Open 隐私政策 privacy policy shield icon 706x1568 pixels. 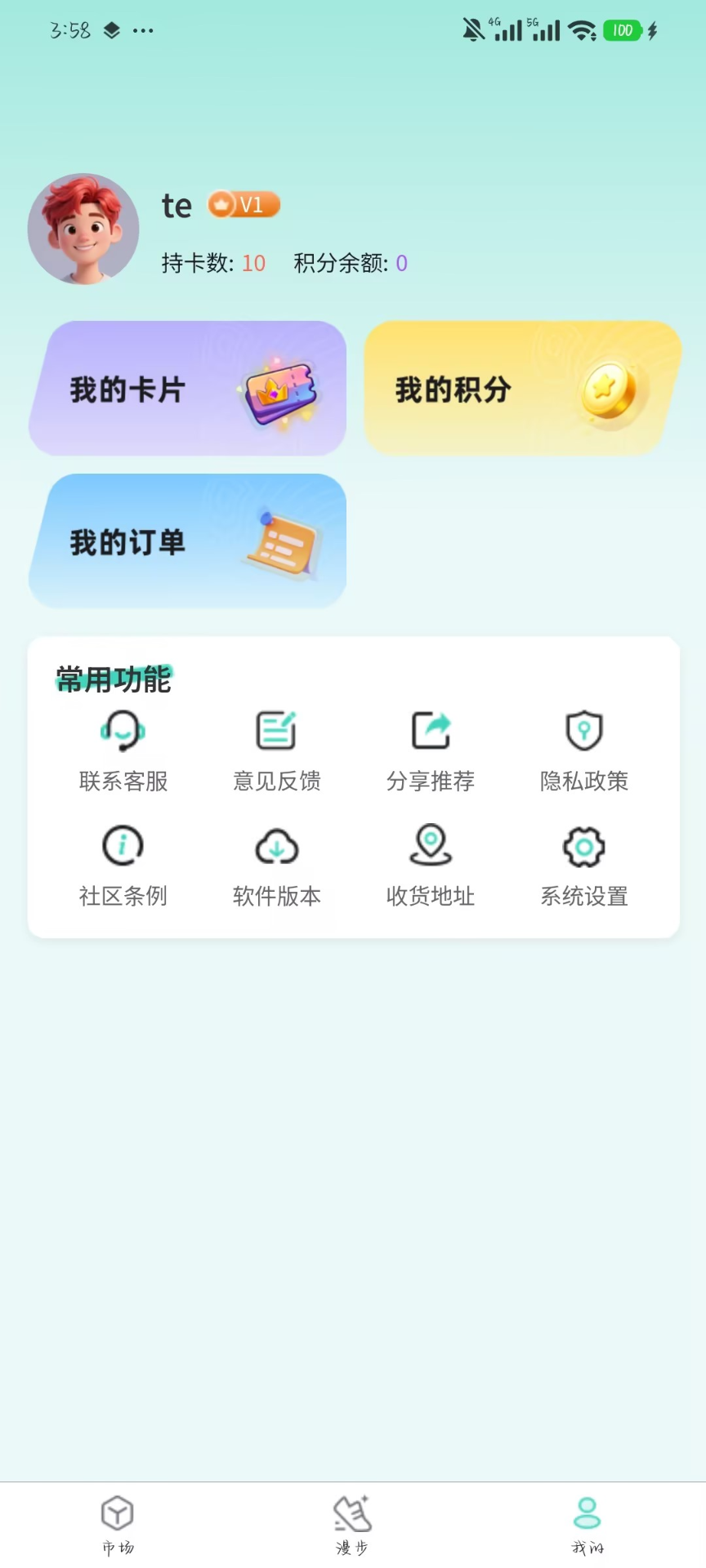583,731
